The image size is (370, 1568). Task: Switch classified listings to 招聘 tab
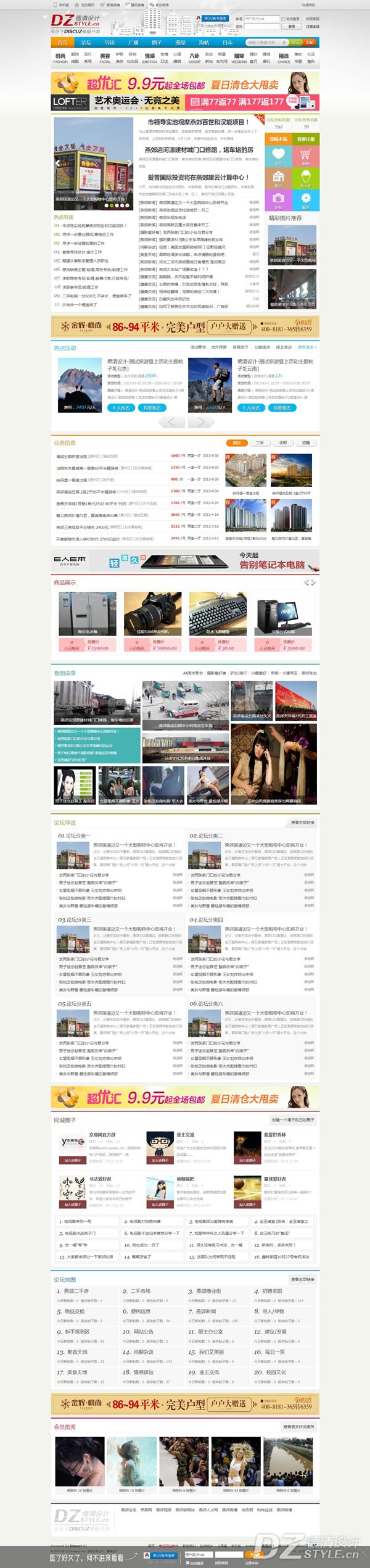(x=306, y=442)
